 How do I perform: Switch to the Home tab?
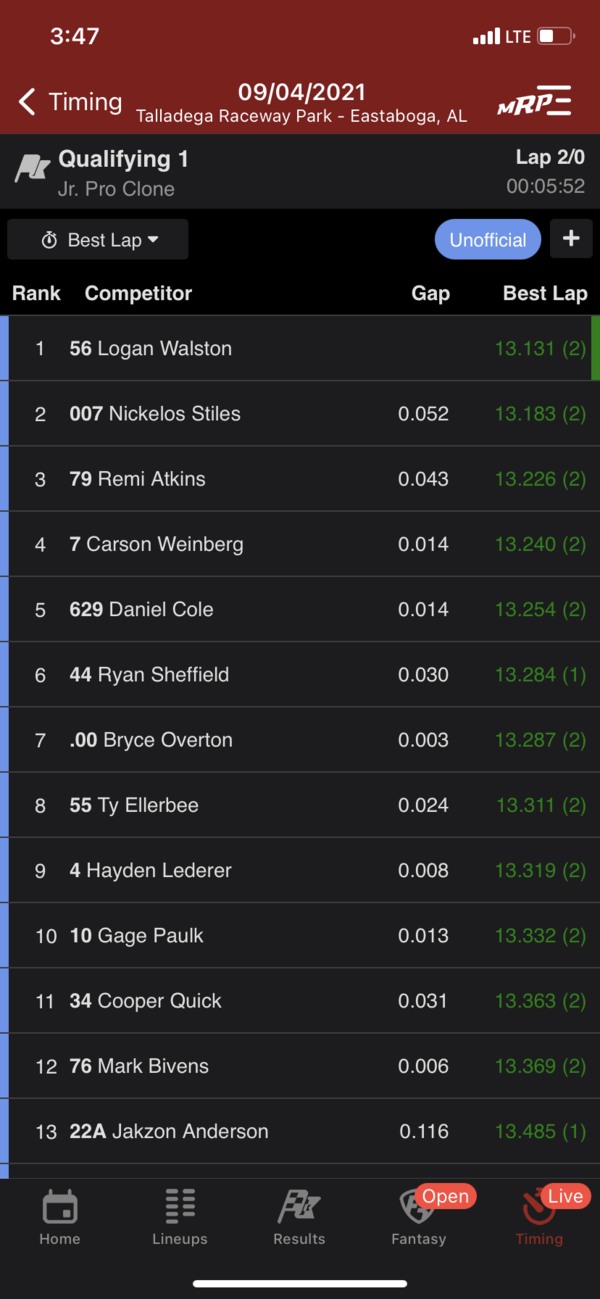[x=60, y=1216]
